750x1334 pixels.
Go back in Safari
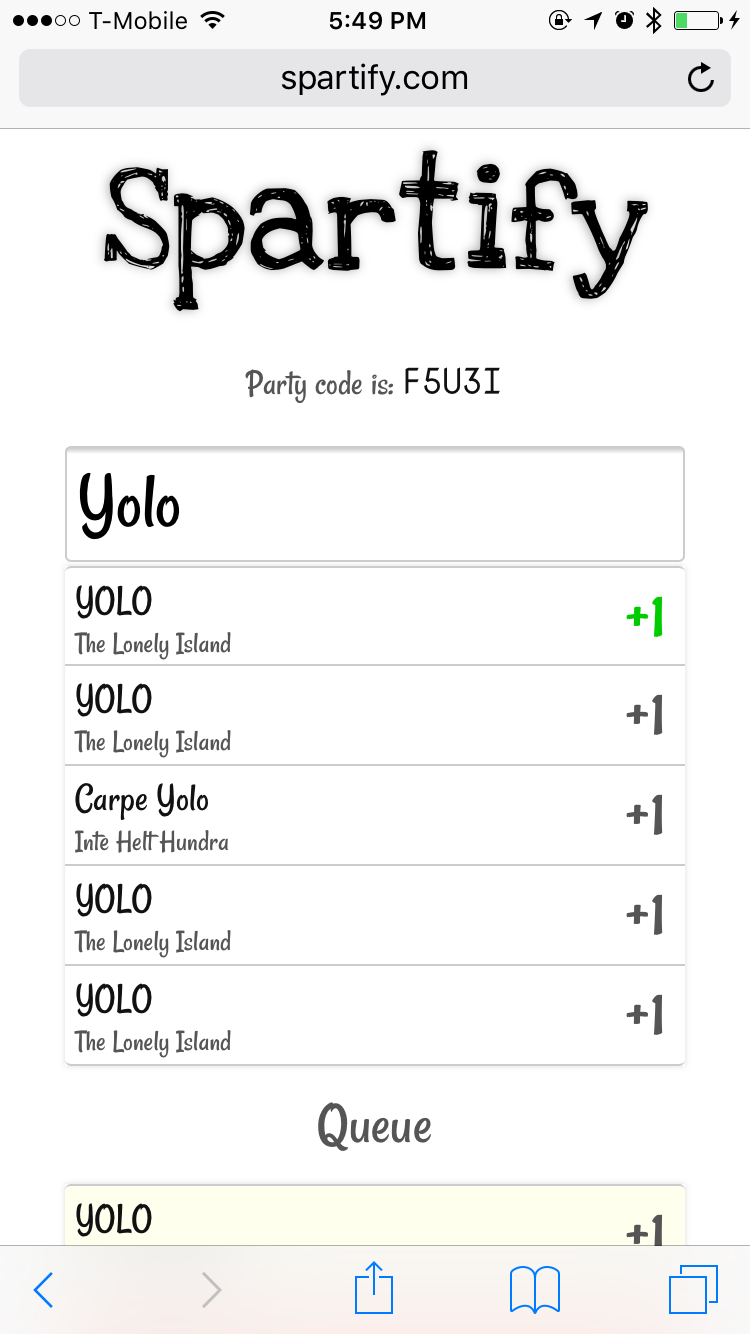point(43,1290)
